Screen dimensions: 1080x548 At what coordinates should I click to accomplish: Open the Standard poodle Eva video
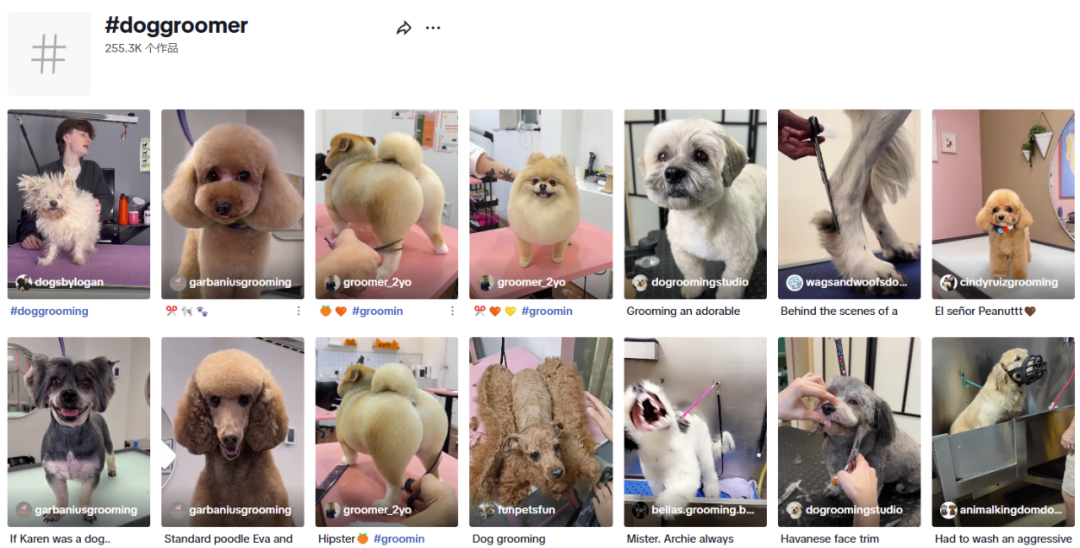(233, 430)
